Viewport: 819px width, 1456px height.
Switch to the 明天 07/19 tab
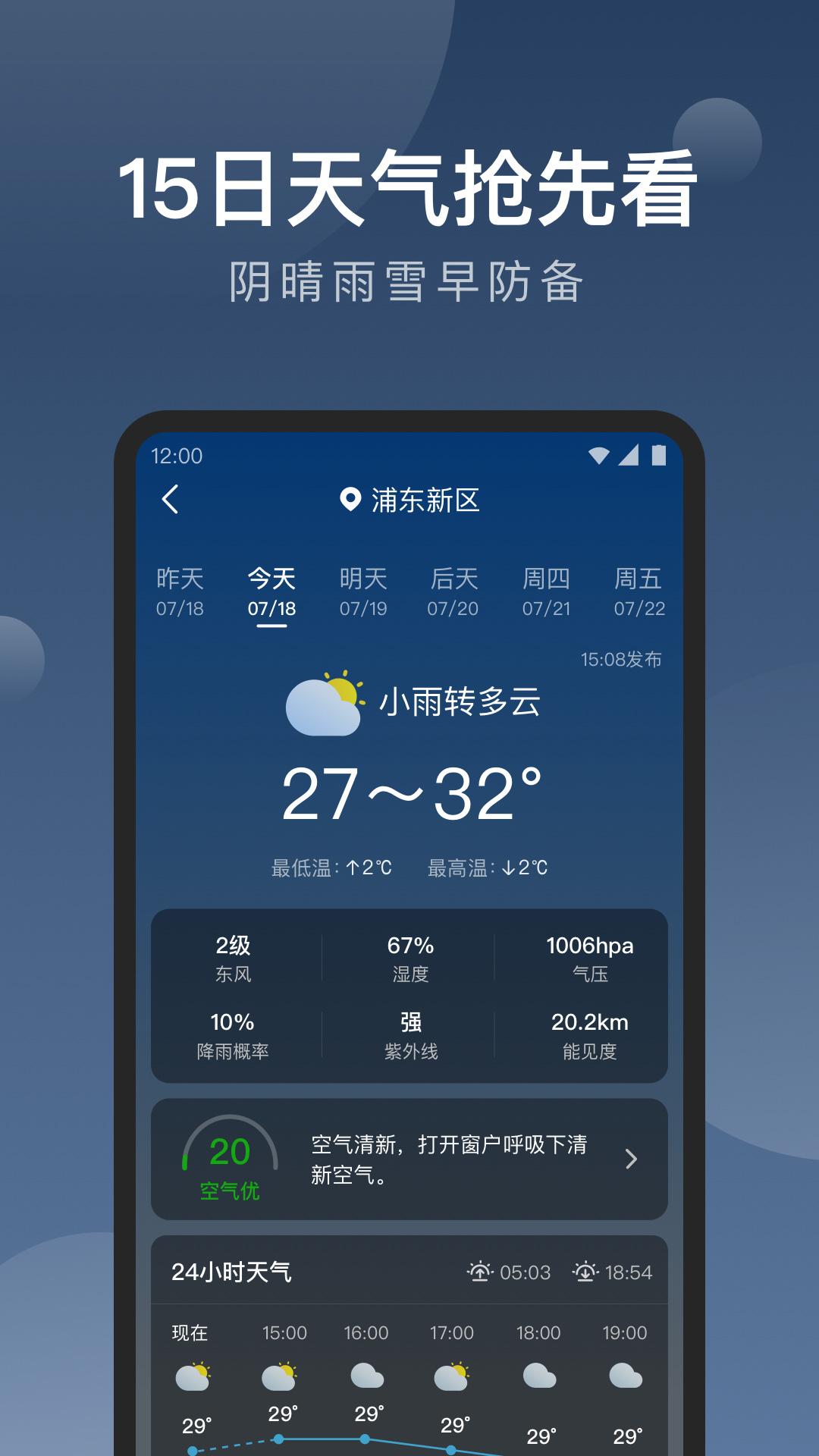363,591
